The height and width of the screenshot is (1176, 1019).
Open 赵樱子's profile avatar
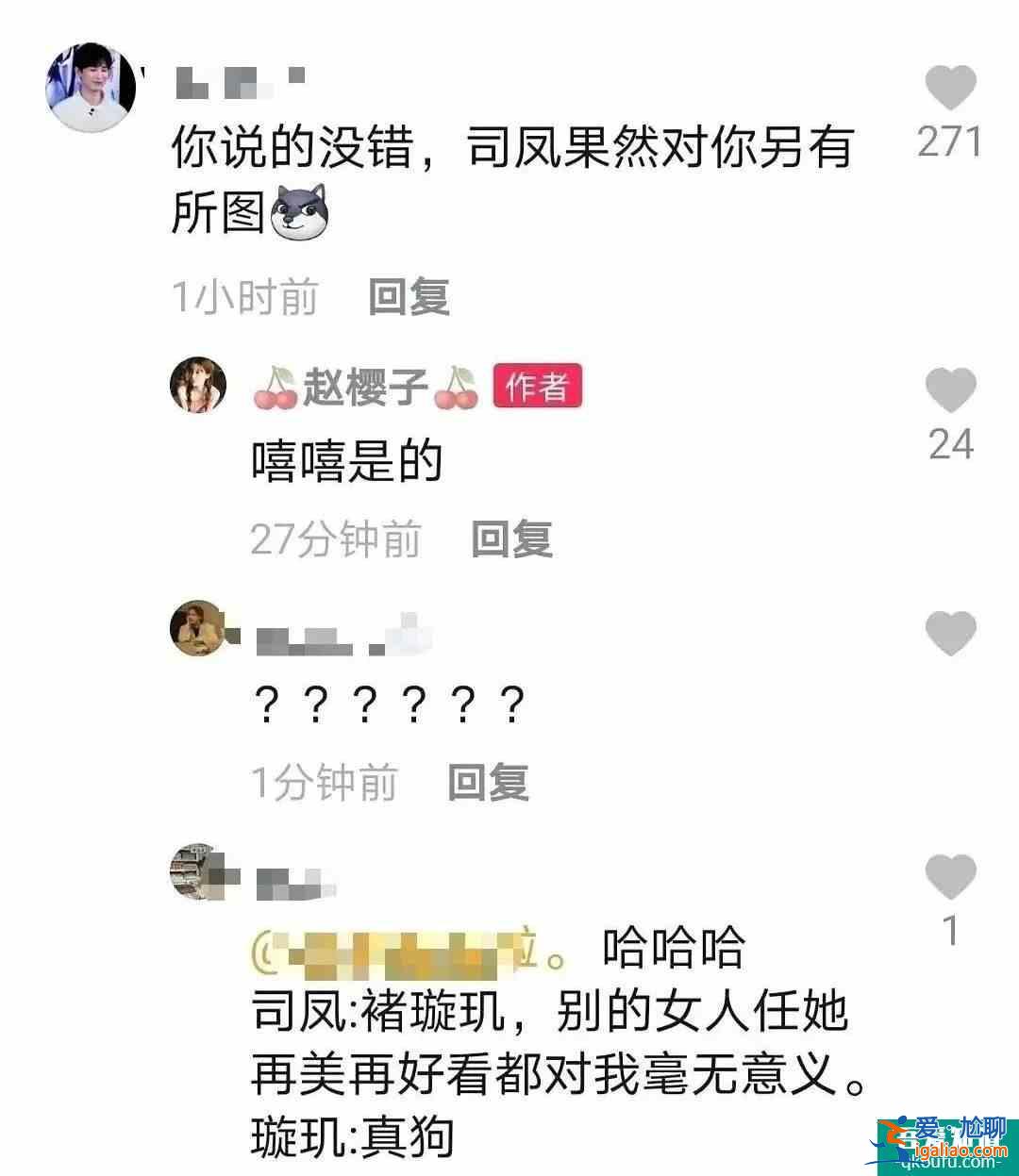pyautogui.click(x=198, y=387)
